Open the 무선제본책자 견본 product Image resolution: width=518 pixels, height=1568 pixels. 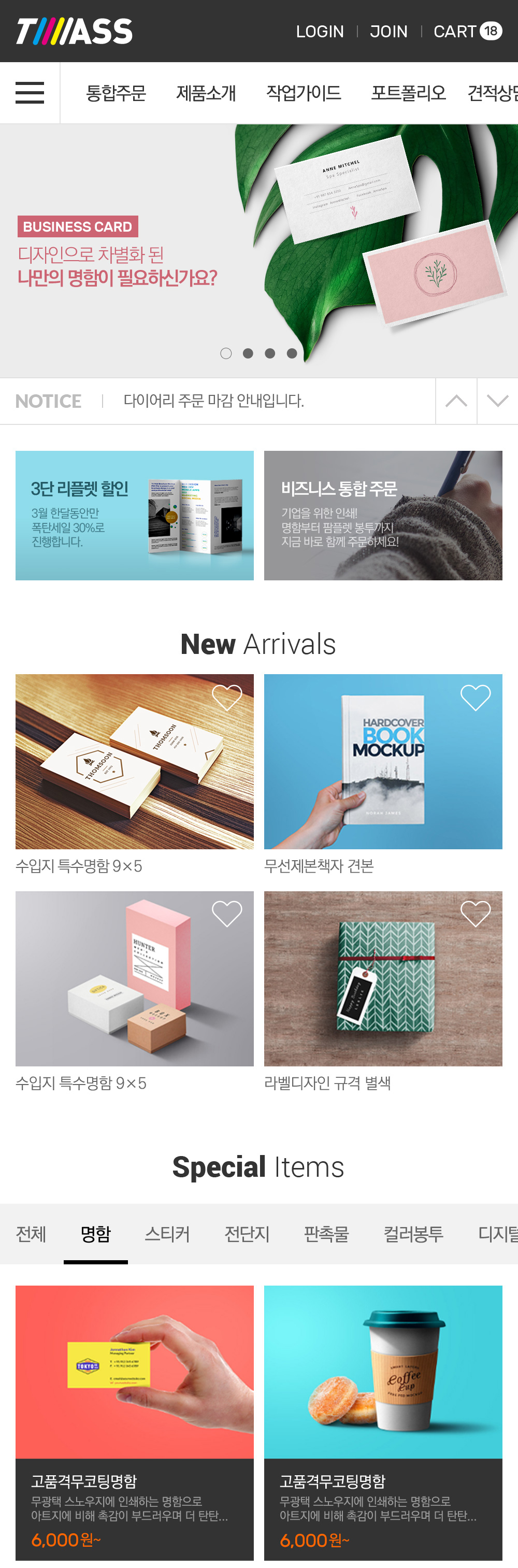(x=383, y=762)
